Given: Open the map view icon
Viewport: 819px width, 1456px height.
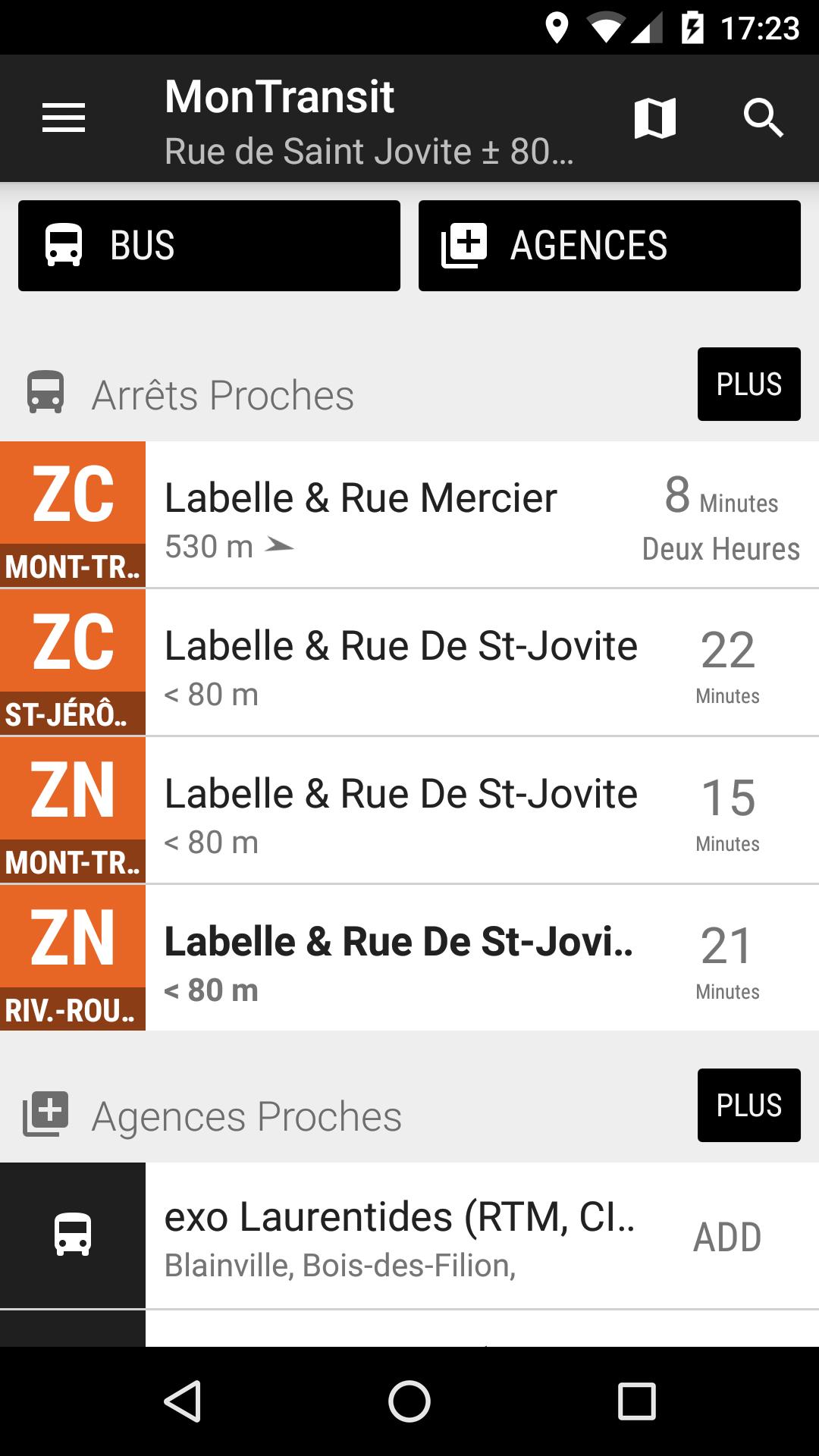Looking at the screenshot, I should [x=655, y=118].
